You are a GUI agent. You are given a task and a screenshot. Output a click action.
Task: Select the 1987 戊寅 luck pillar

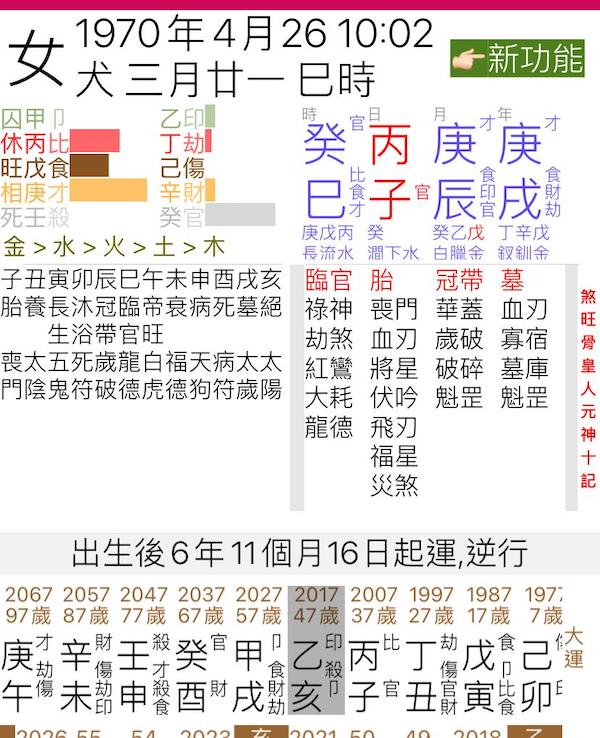pyautogui.click(x=488, y=651)
